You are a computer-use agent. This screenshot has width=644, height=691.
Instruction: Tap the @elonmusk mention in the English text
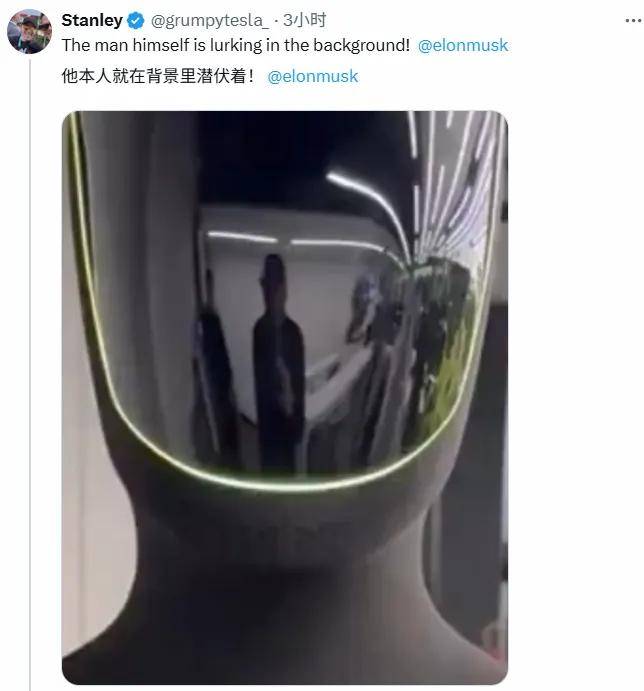(462, 45)
